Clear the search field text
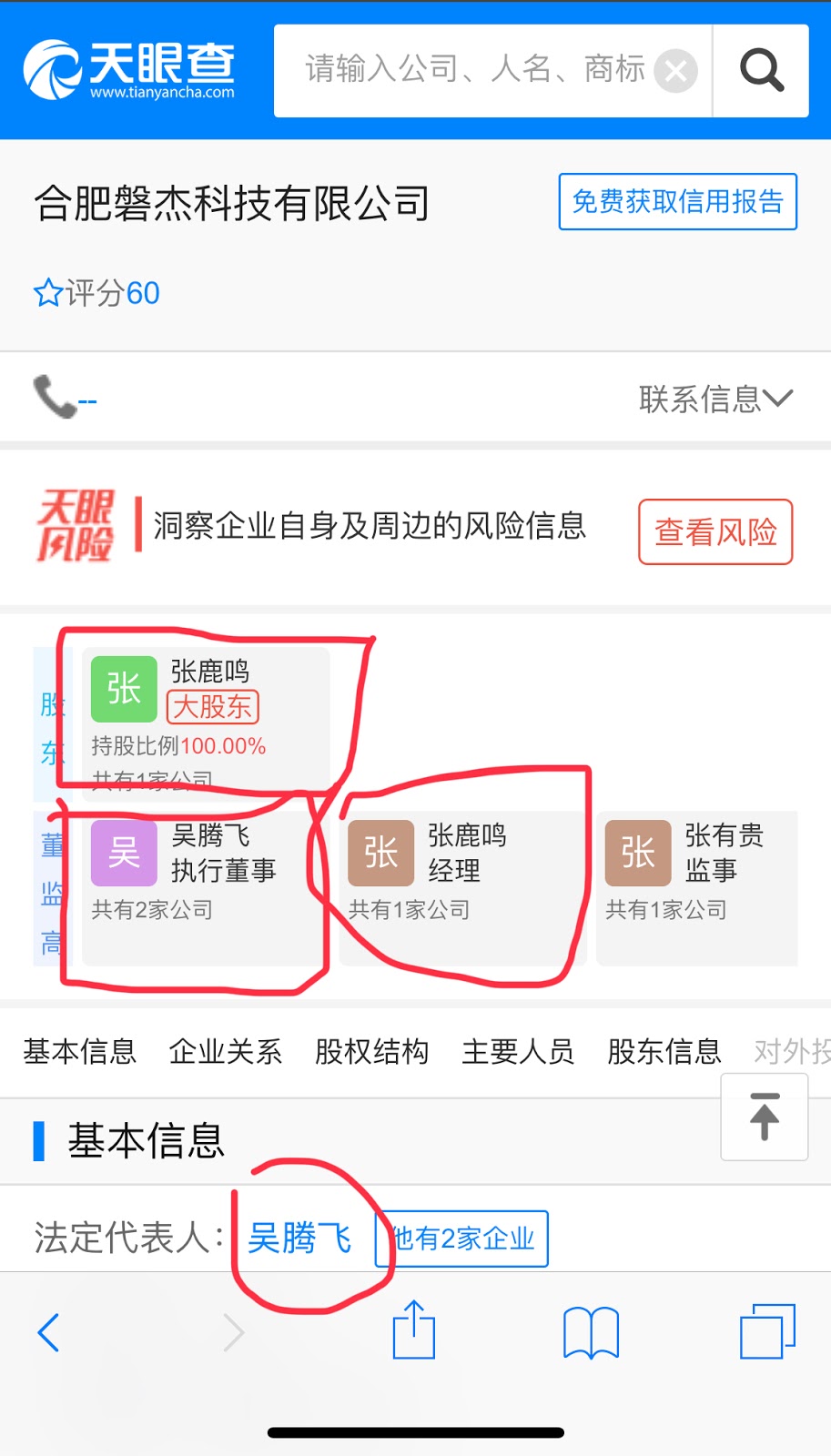The height and width of the screenshot is (1456, 831). [x=675, y=71]
